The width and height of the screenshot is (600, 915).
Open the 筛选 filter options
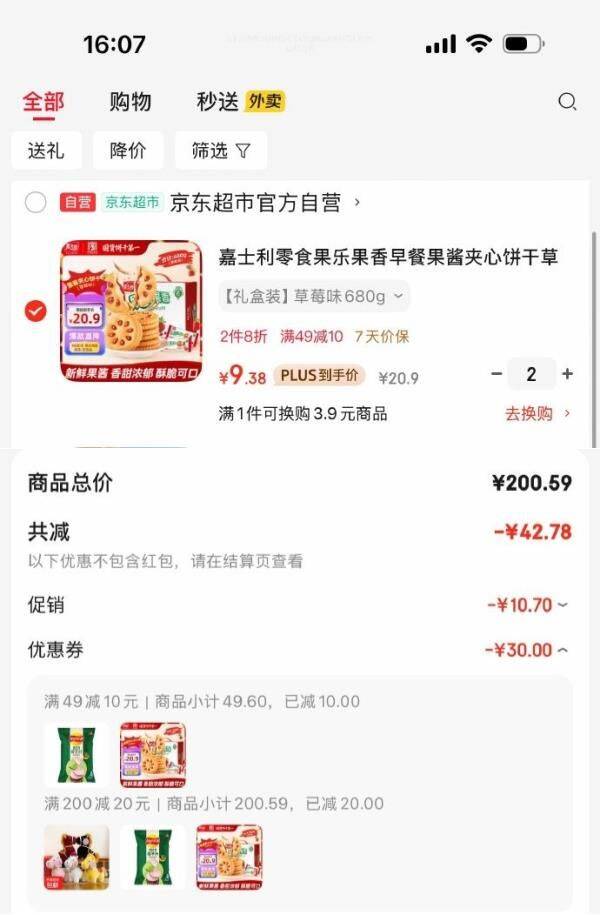pos(221,151)
